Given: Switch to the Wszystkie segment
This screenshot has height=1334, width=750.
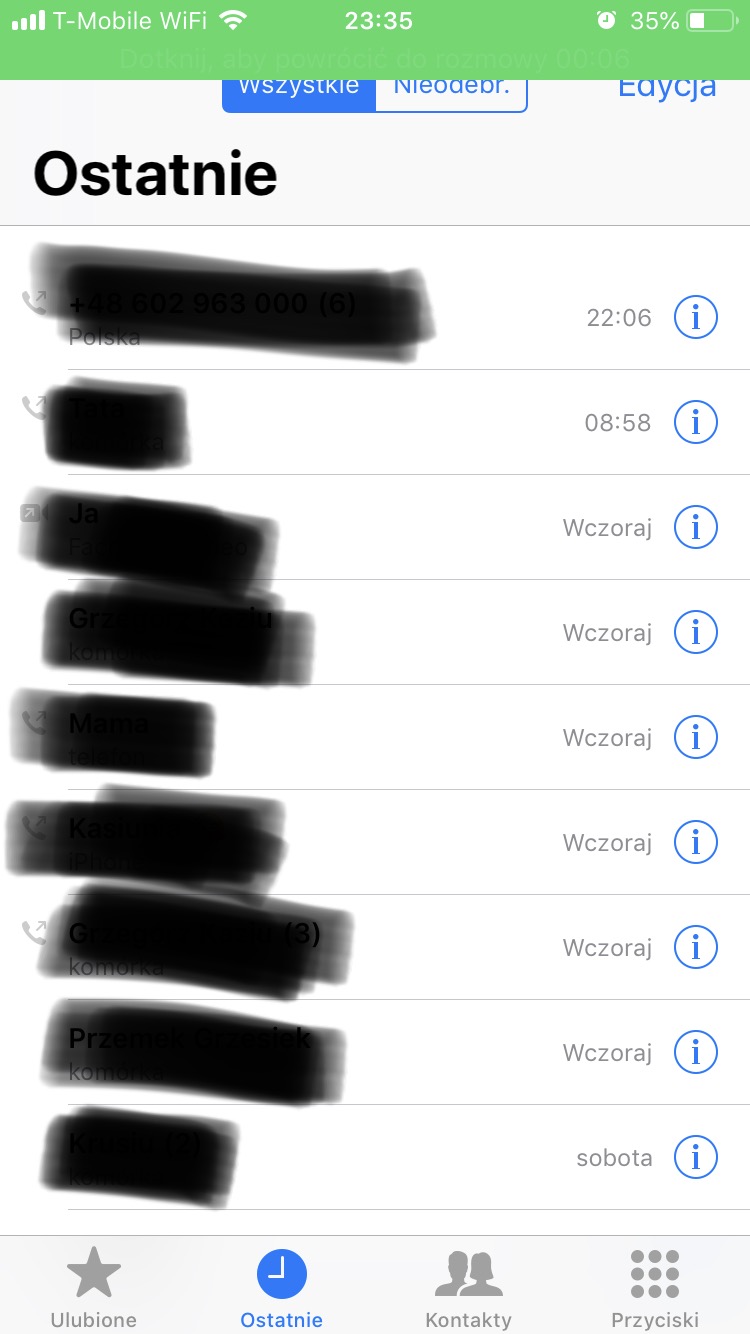Looking at the screenshot, I should tap(299, 90).
